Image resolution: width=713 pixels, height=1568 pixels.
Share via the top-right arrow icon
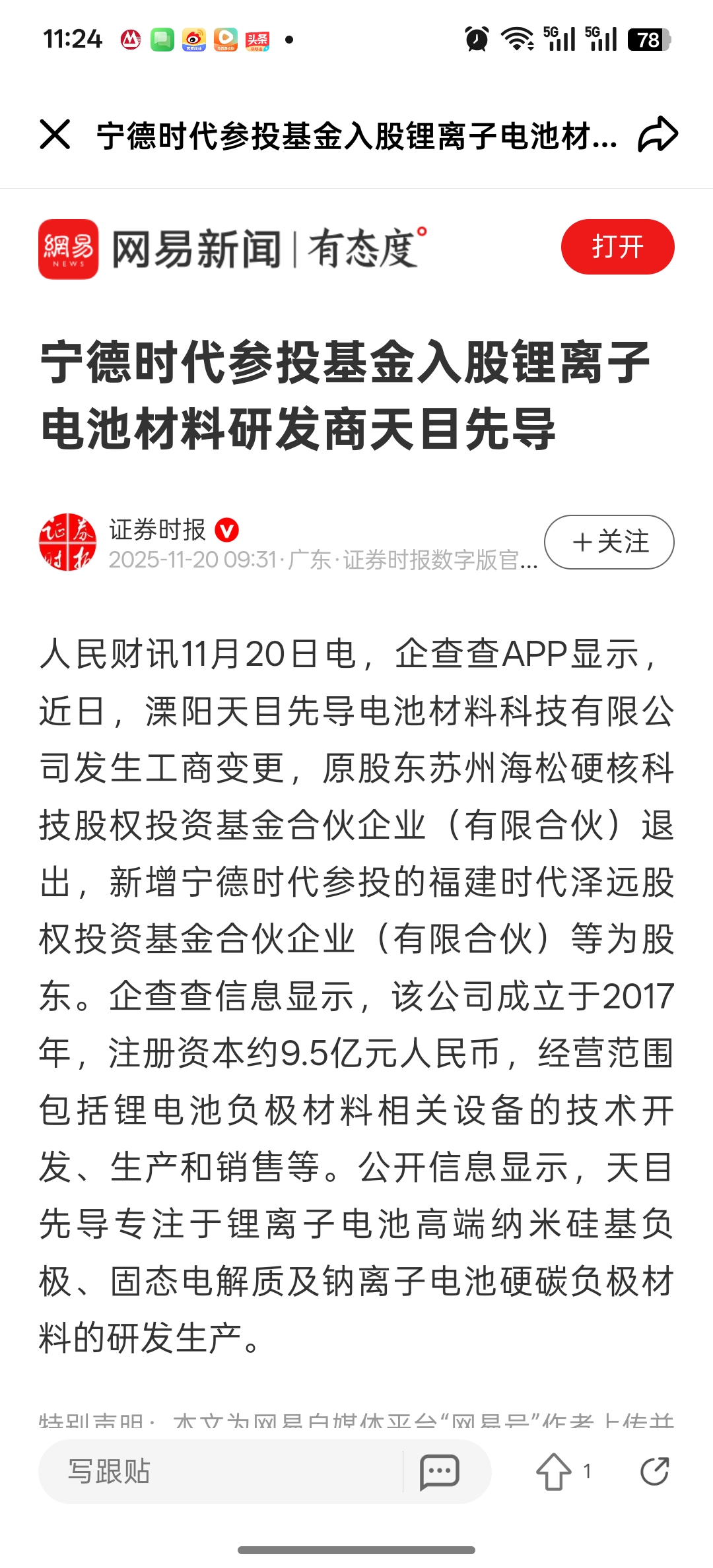point(658,135)
